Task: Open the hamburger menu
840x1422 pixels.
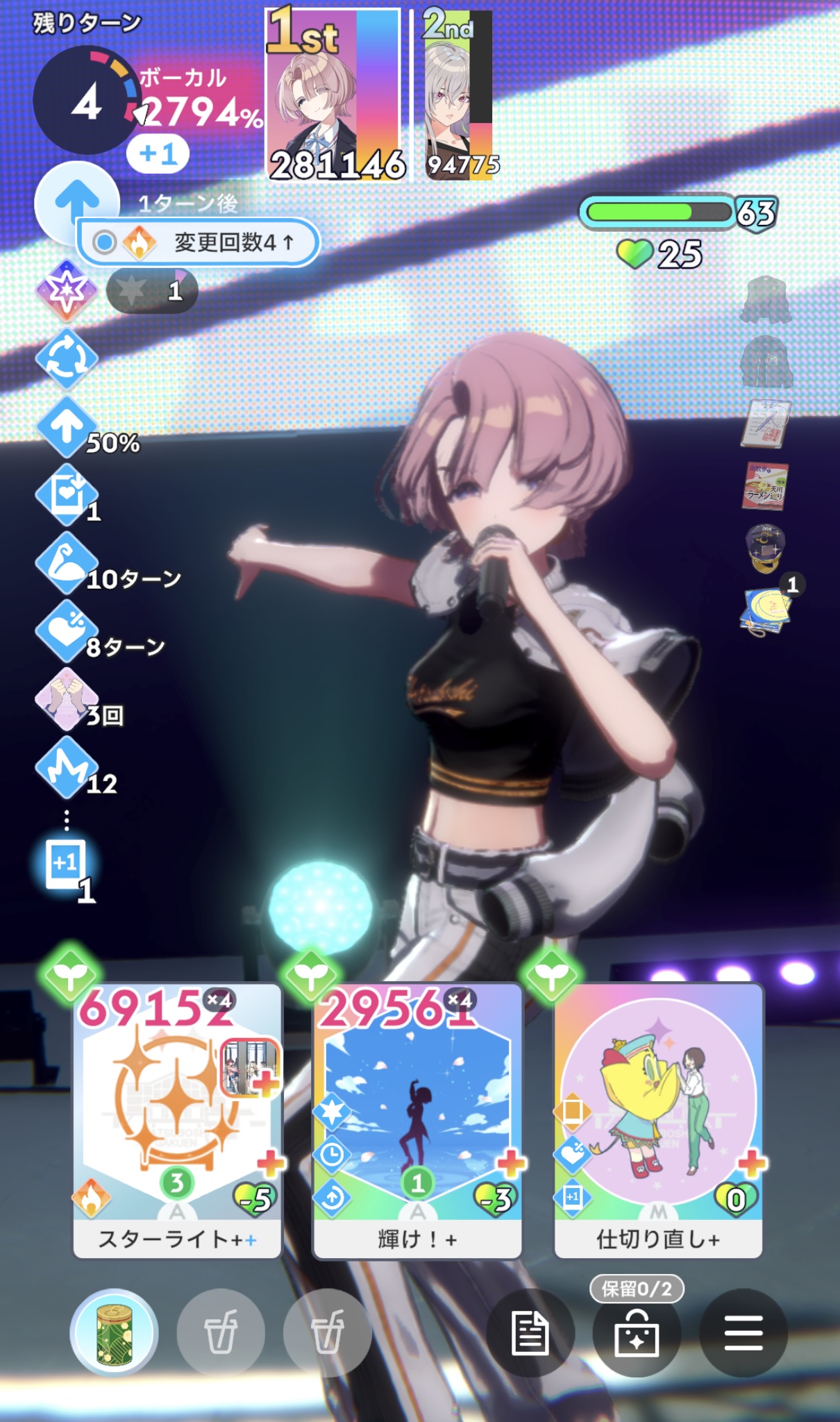Action: pos(744,1332)
